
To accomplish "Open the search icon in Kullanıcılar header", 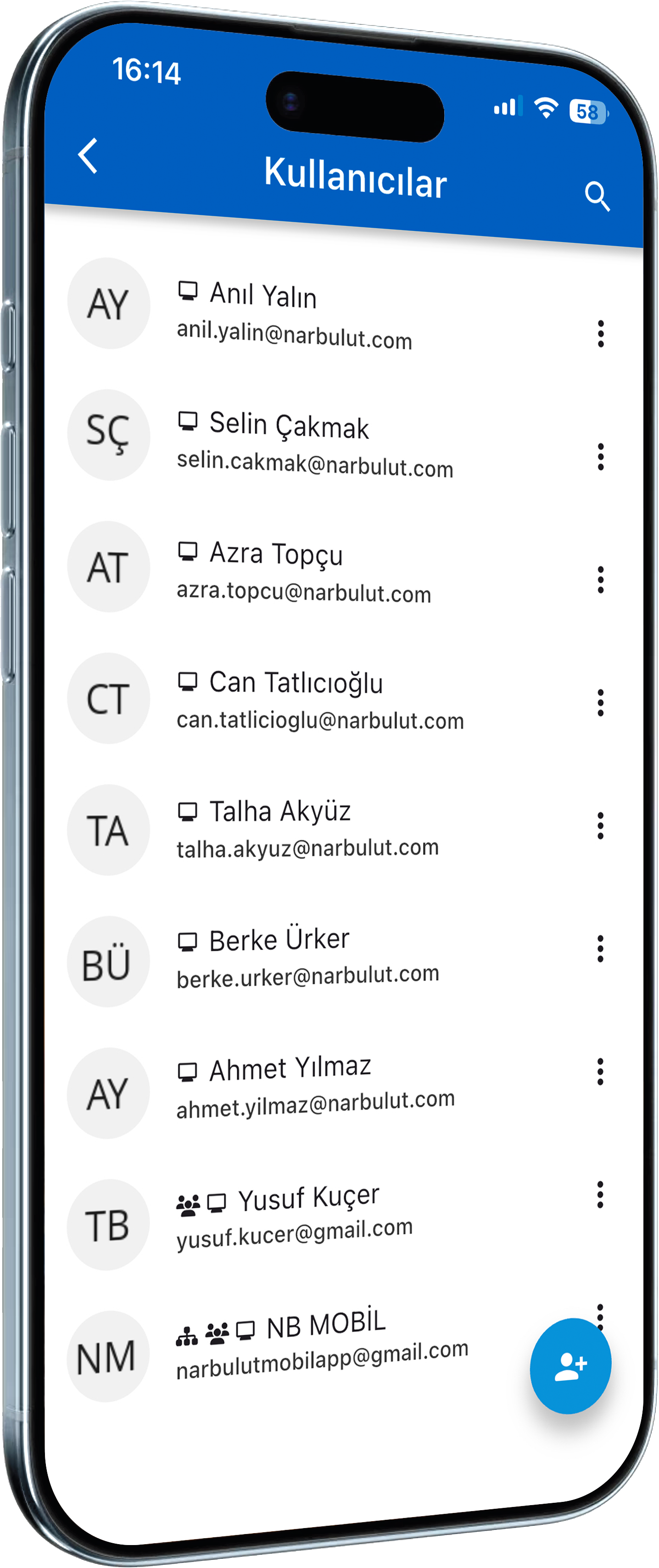I will [597, 196].
